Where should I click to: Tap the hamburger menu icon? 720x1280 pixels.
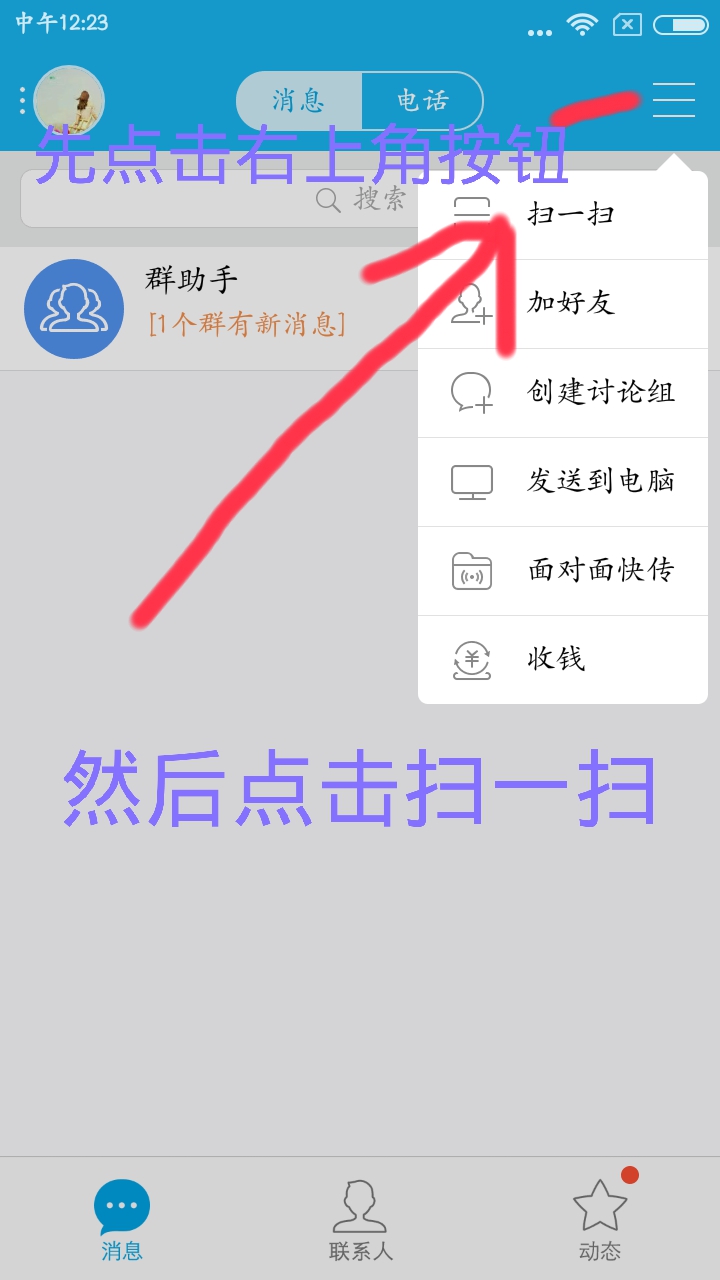point(673,100)
